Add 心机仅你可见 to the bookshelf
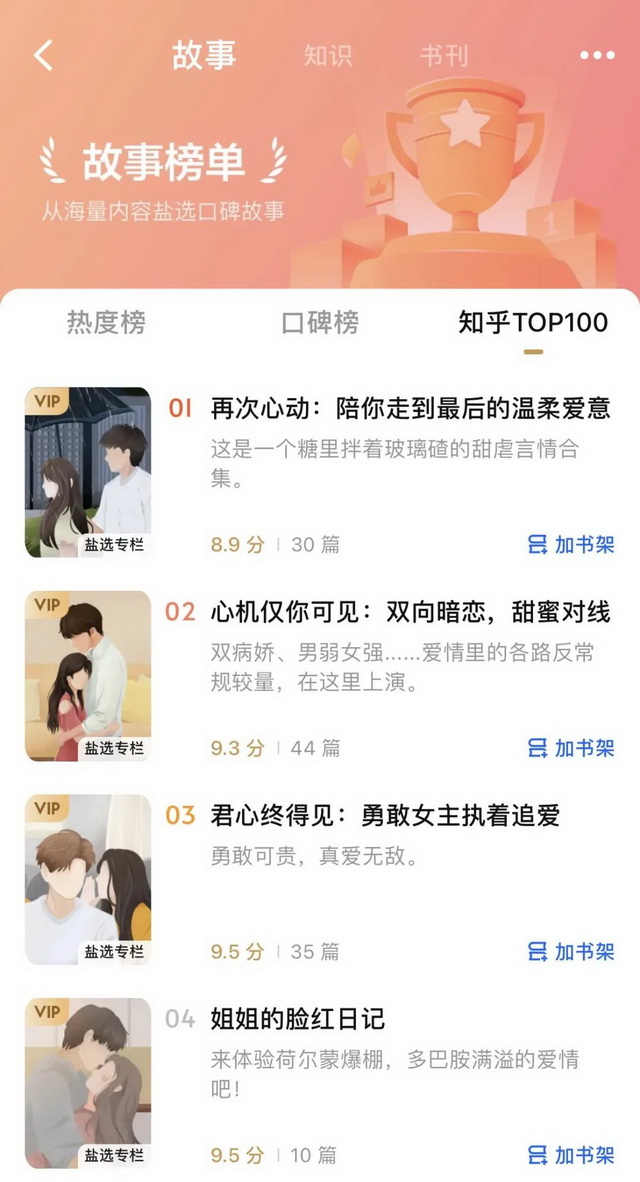This screenshot has width=640, height=1182. 571,748
